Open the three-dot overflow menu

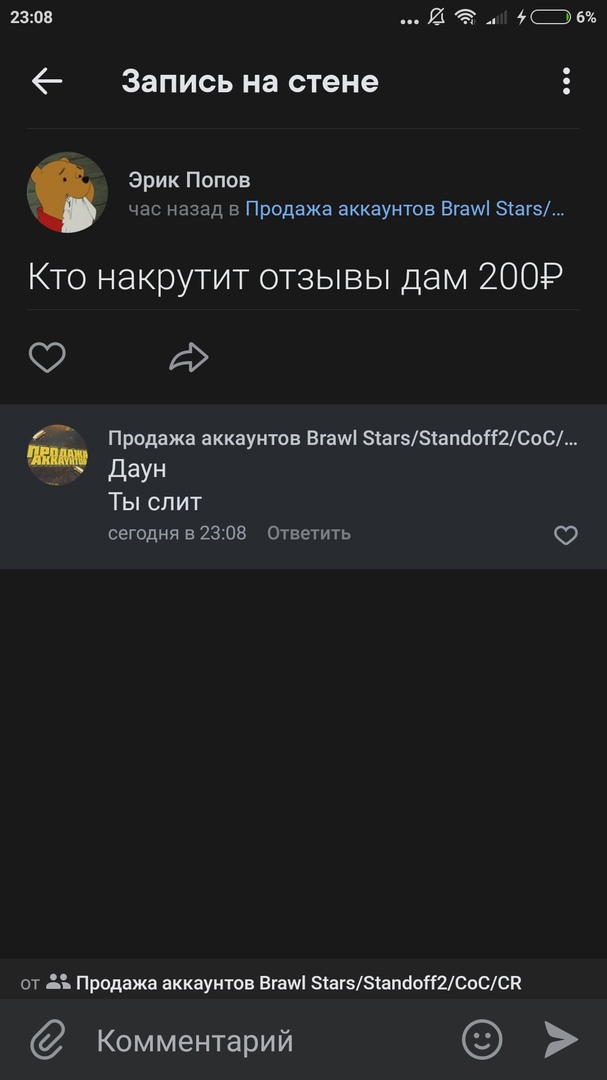pyautogui.click(x=566, y=82)
